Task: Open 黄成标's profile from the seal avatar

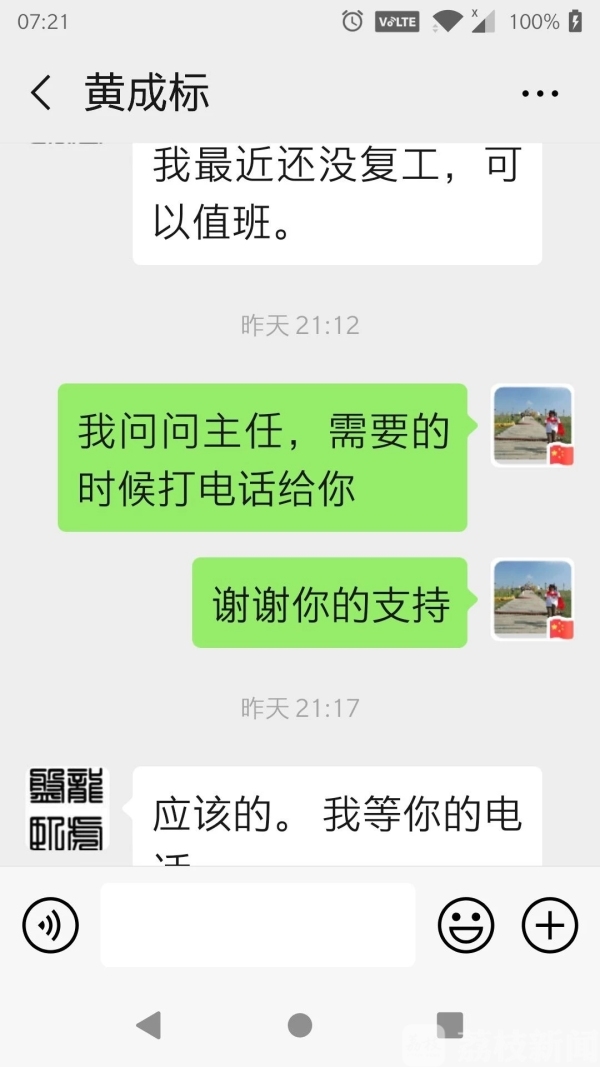Action: tap(66, 808)
